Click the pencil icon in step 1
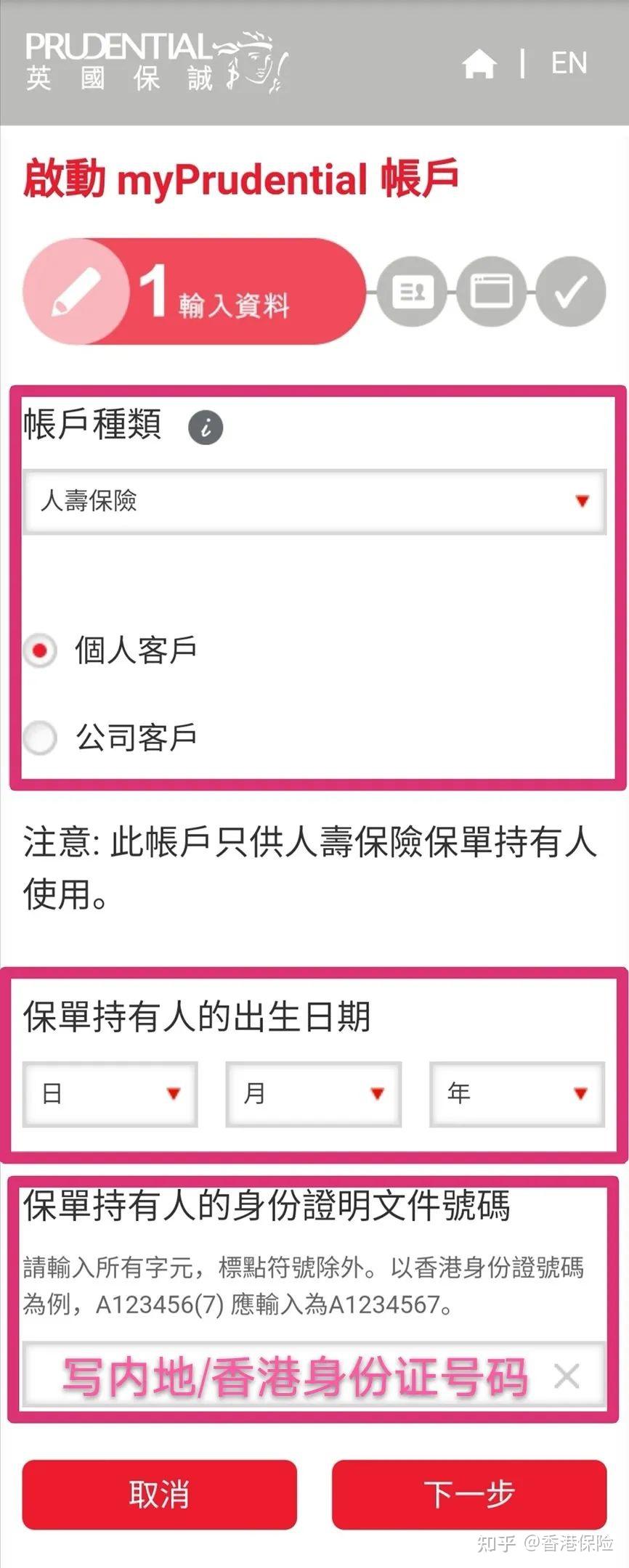 point(76,290)
